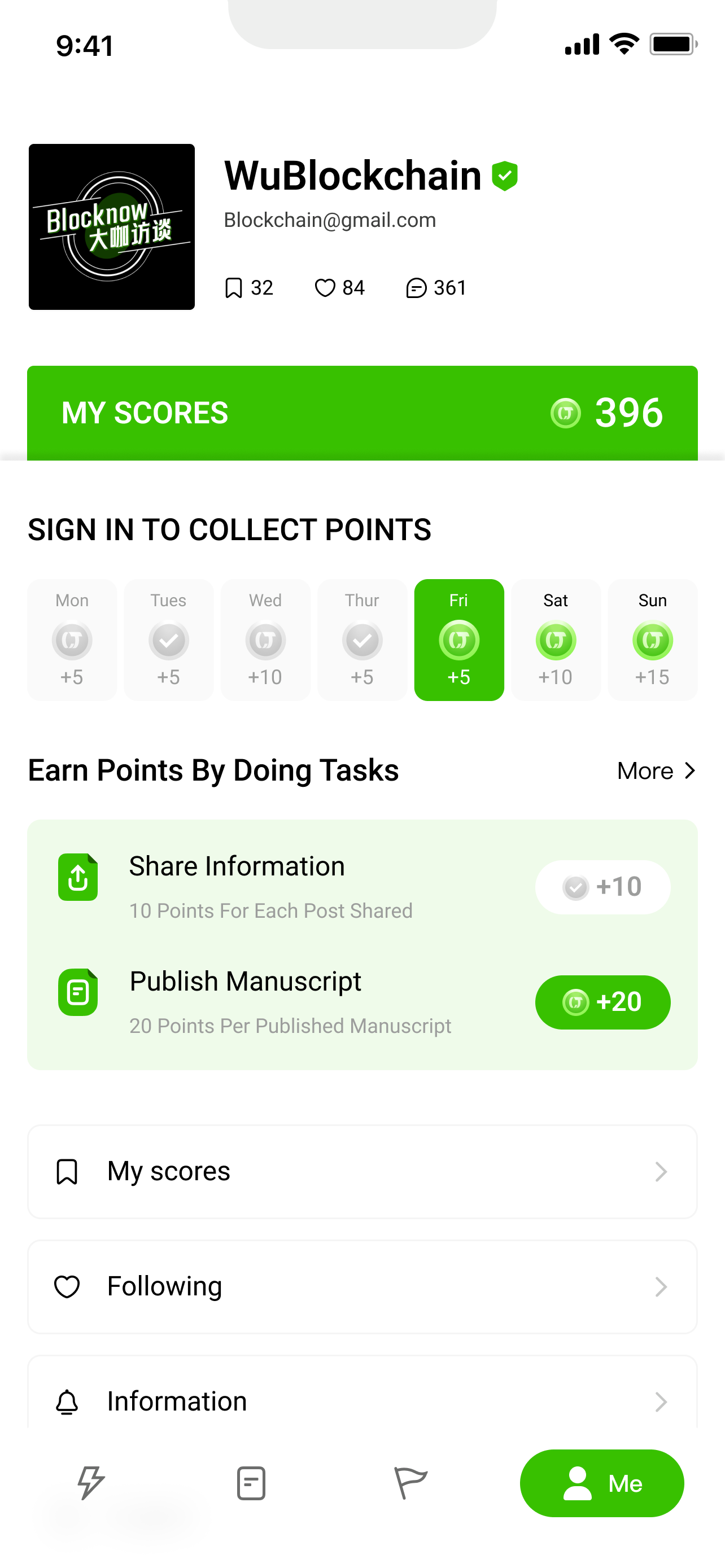Open the Following row
The image size is (725, 1568).
coord(362,1286)
